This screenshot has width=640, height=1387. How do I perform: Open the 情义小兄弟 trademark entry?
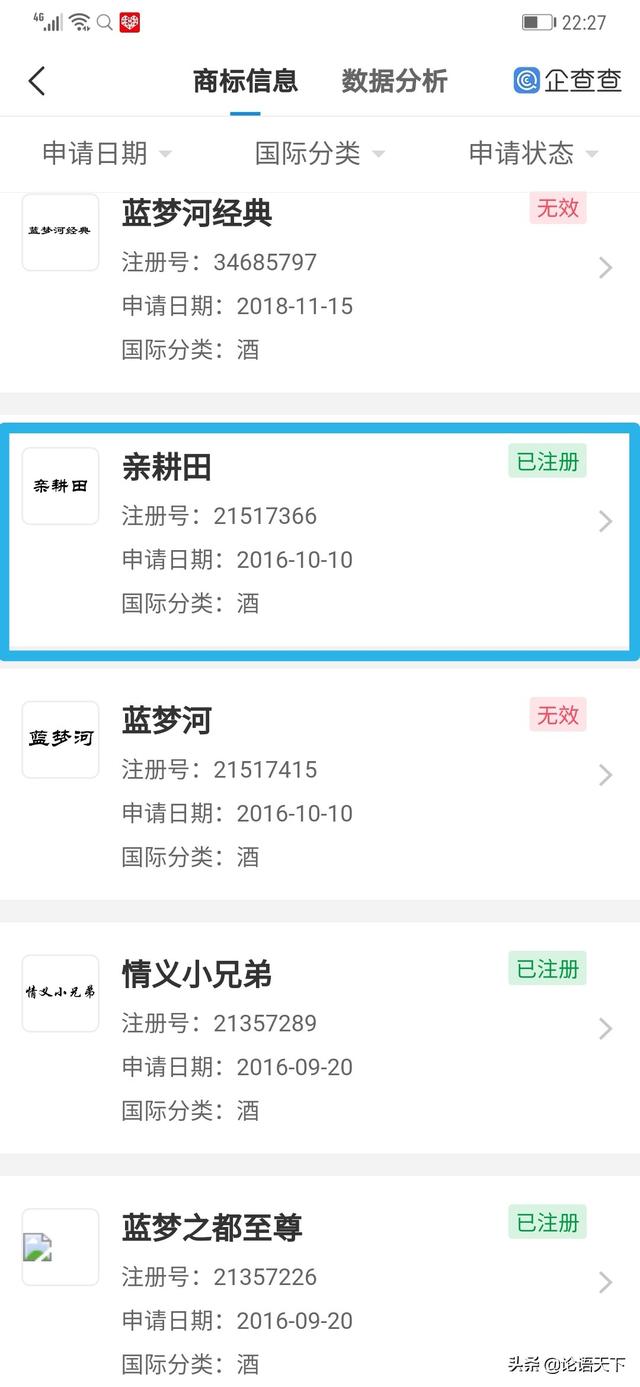click(320, 1038)
